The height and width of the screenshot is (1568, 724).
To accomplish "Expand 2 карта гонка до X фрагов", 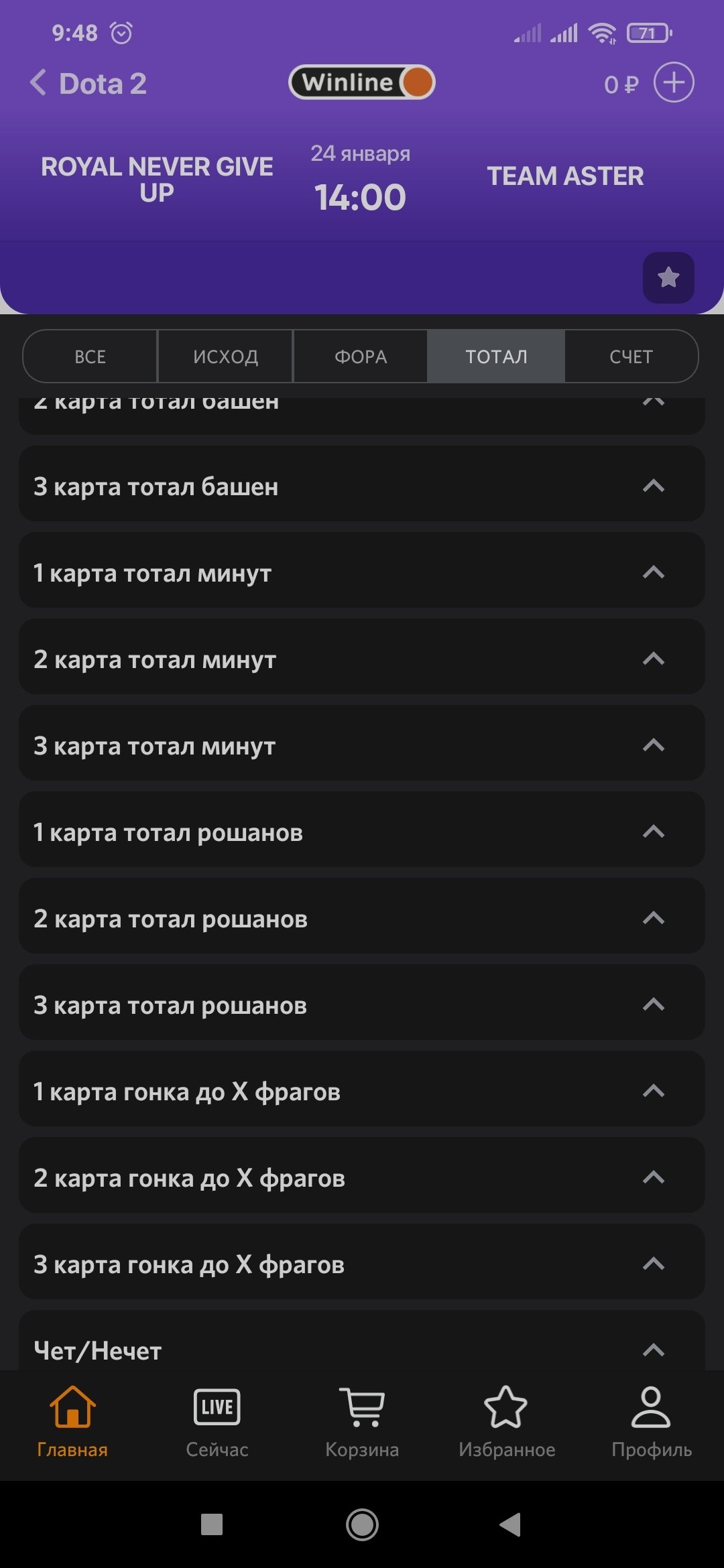I will click(x=362, y=1178).
